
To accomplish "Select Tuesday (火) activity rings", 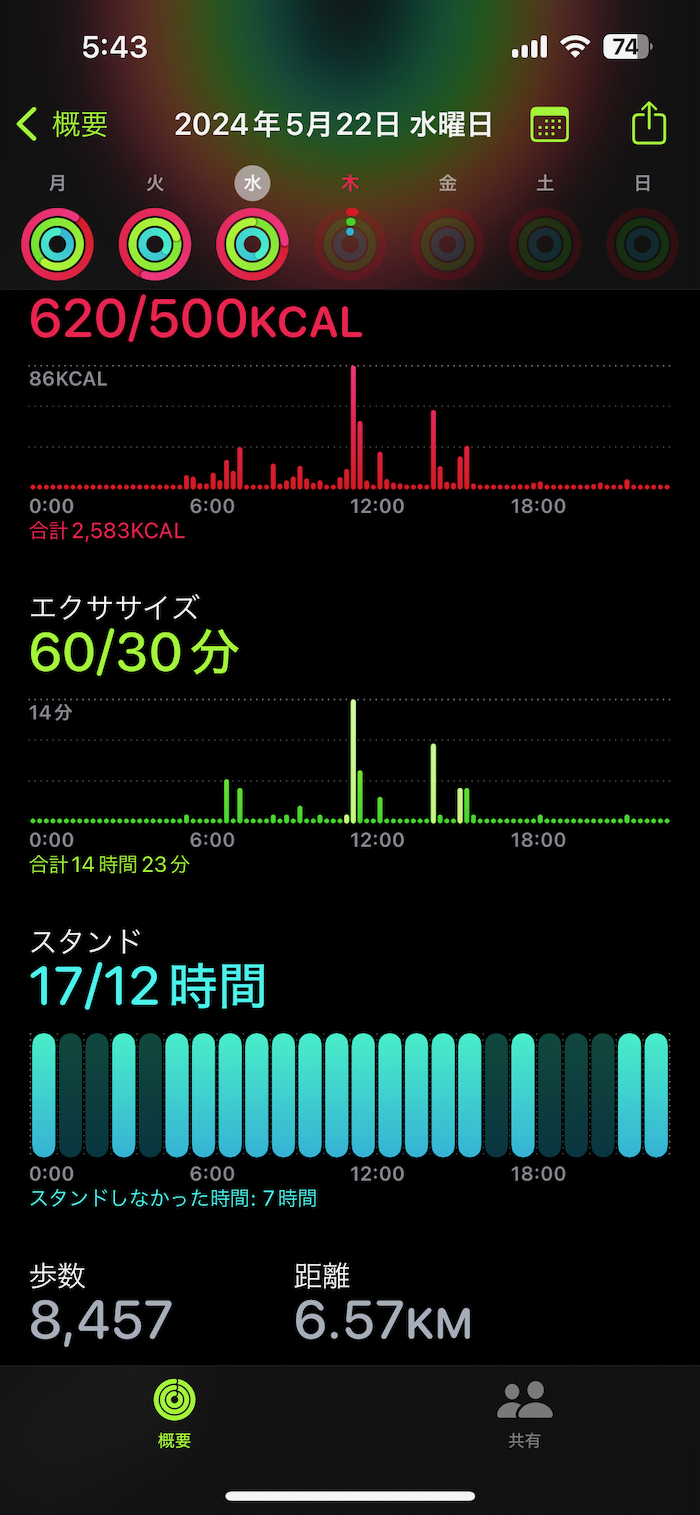I will click(x=155, y=243).
